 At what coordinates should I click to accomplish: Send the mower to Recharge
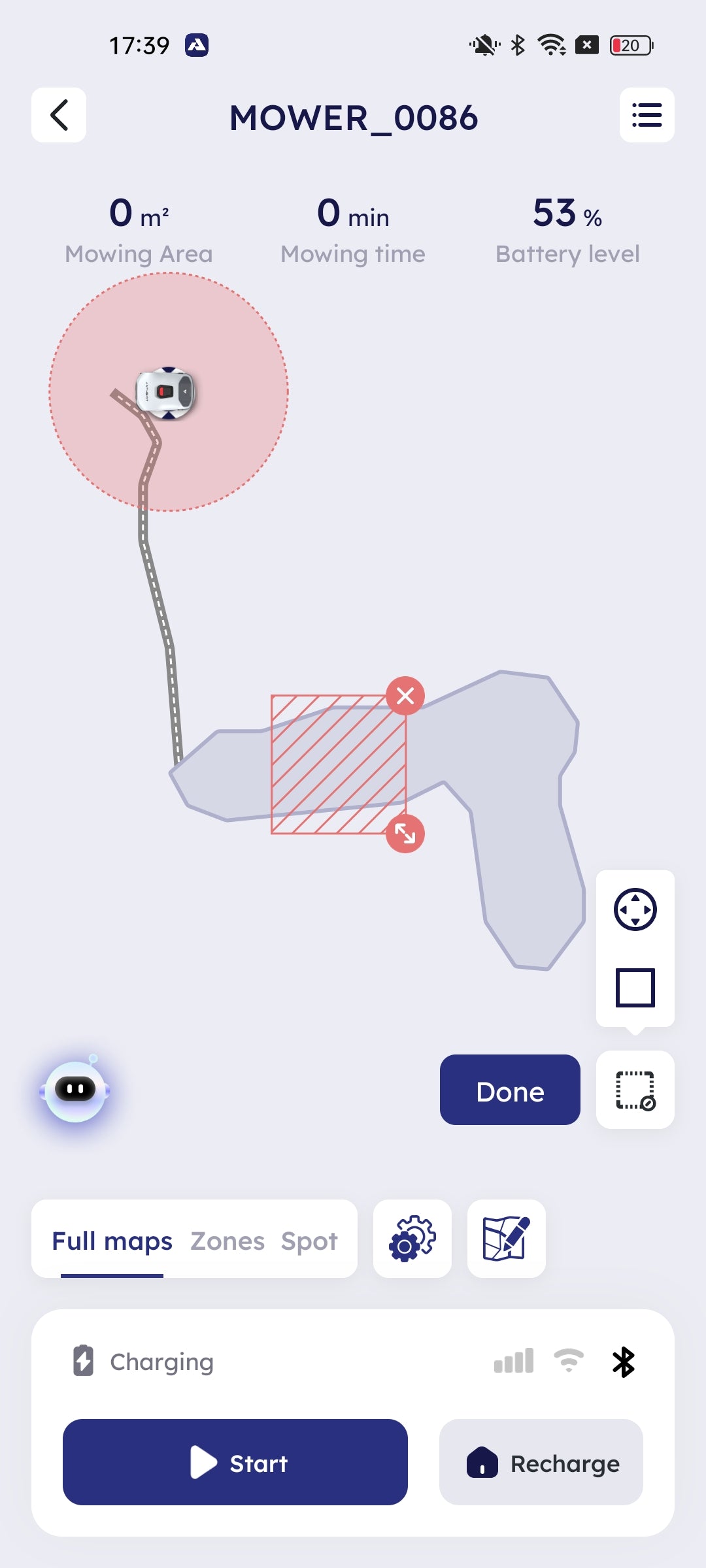coord(541,1462)
